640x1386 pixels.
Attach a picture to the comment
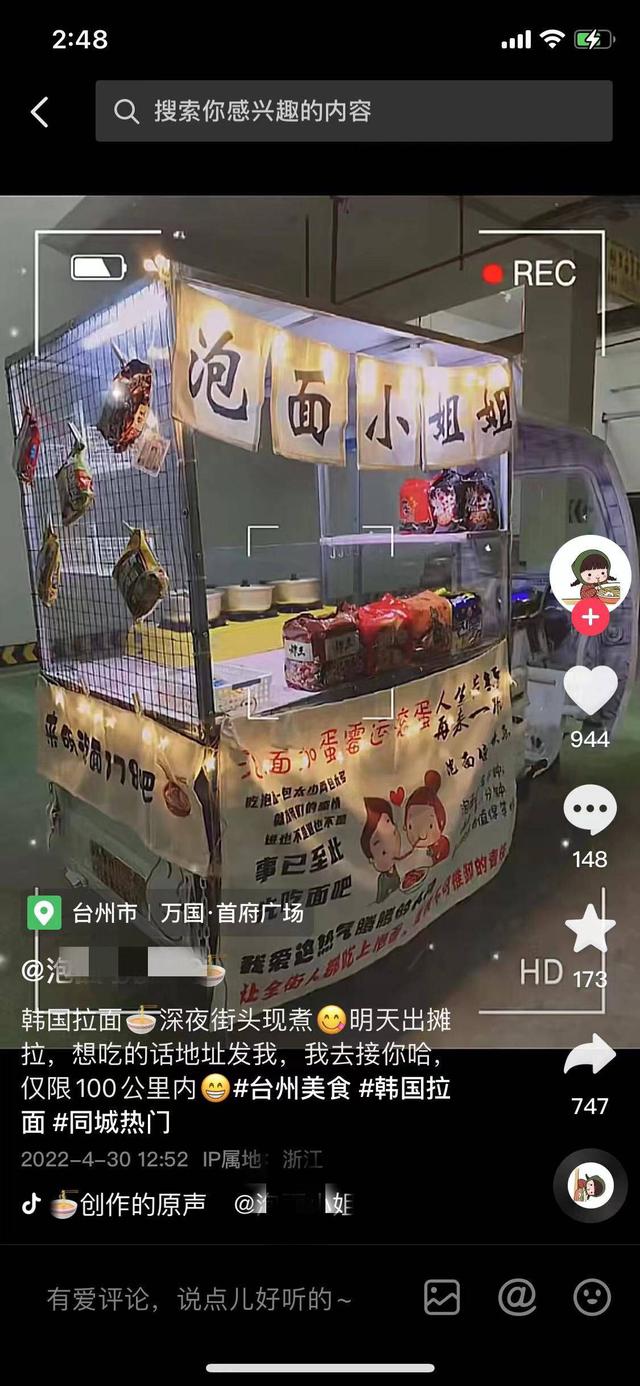click(442, 1297)
